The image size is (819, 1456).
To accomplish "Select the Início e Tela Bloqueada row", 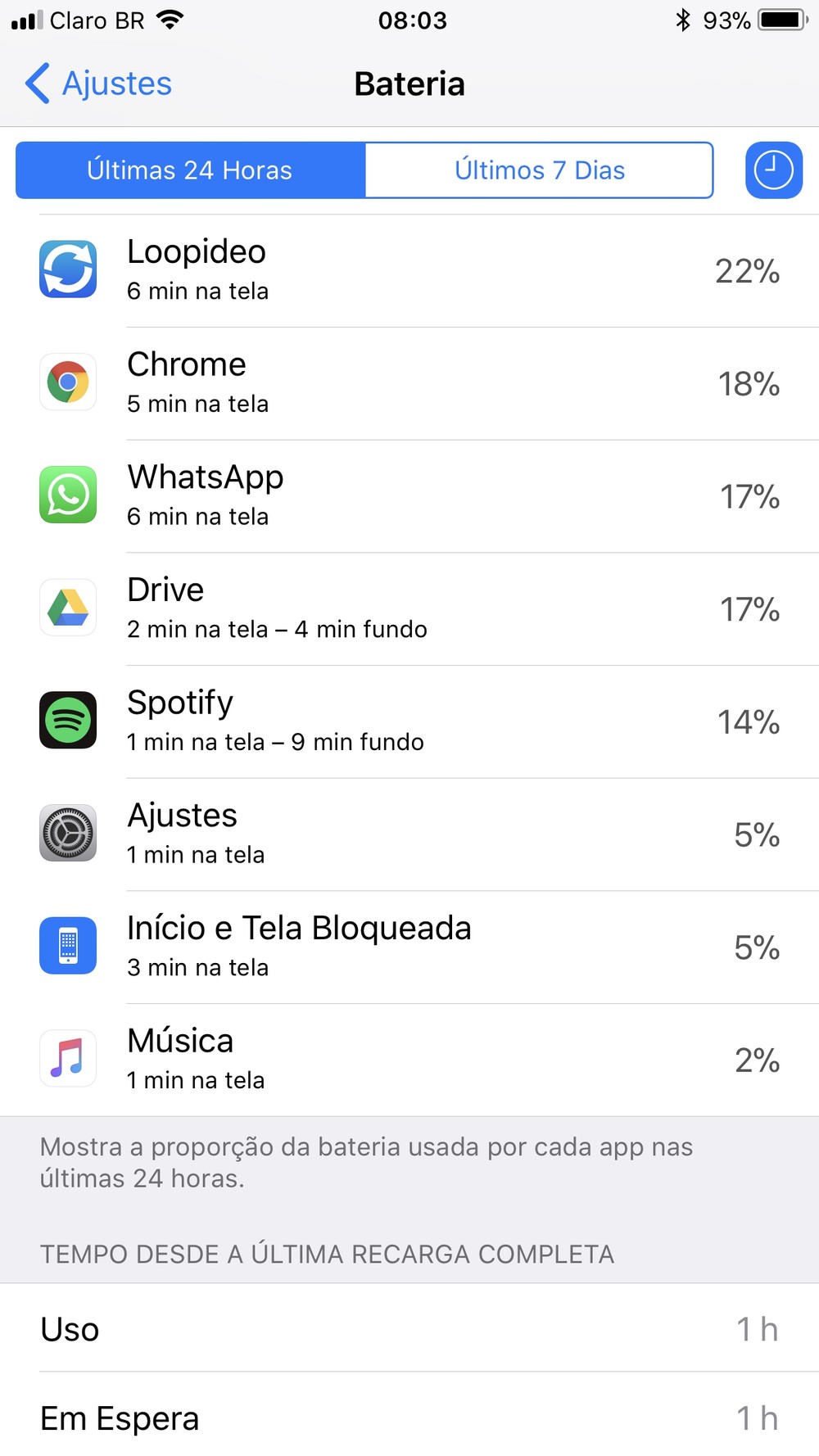I will pyautogui.click(x=409, y=947).
